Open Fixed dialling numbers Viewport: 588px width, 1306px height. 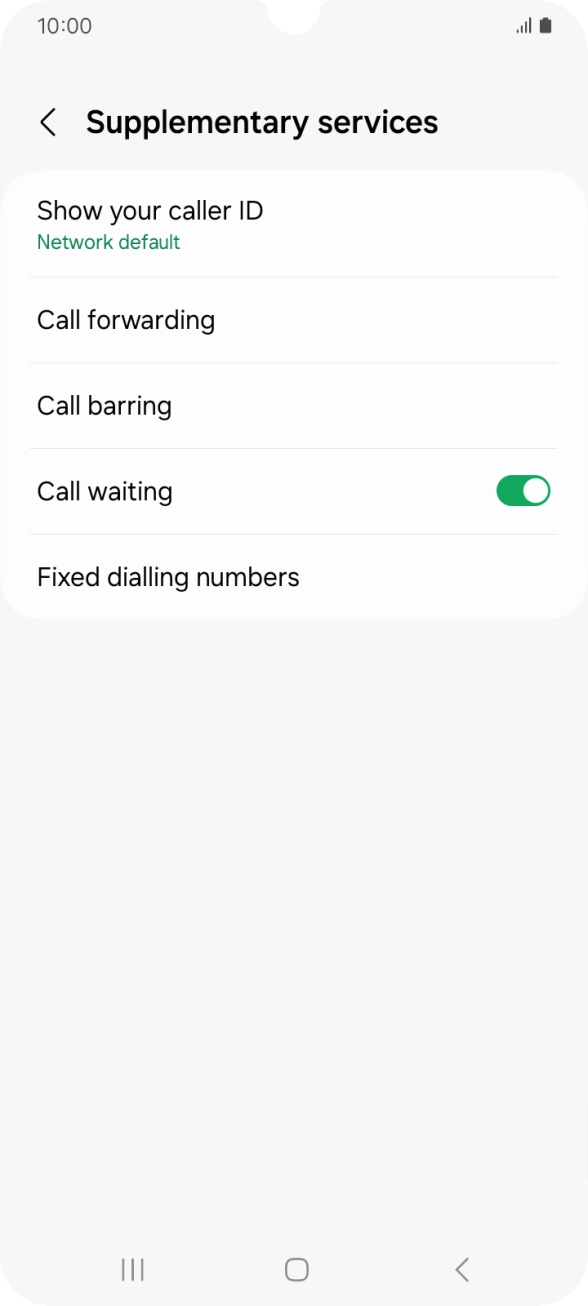(x=294, y=577)
